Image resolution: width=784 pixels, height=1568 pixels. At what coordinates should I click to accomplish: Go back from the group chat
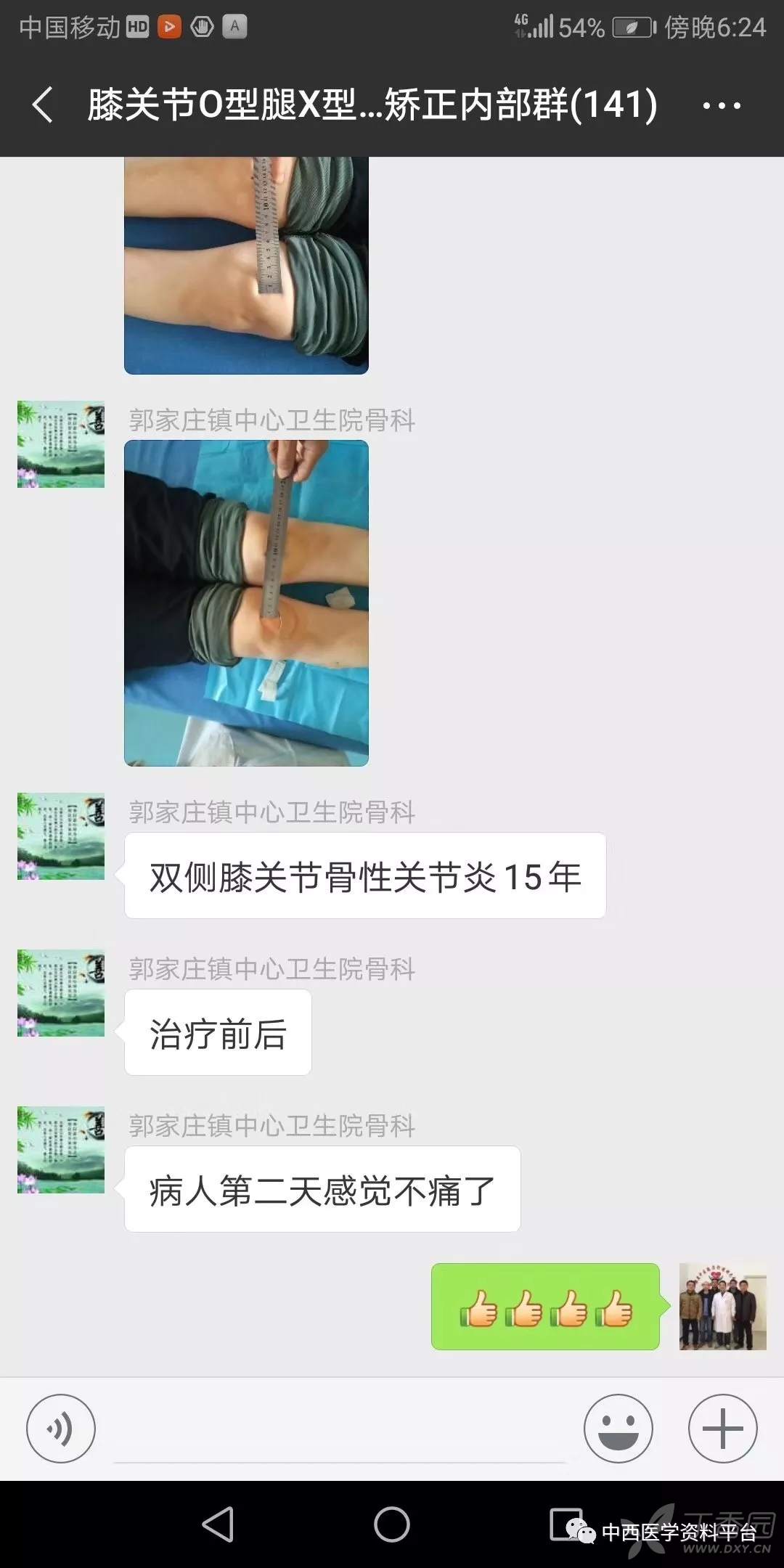coord(44,105)
